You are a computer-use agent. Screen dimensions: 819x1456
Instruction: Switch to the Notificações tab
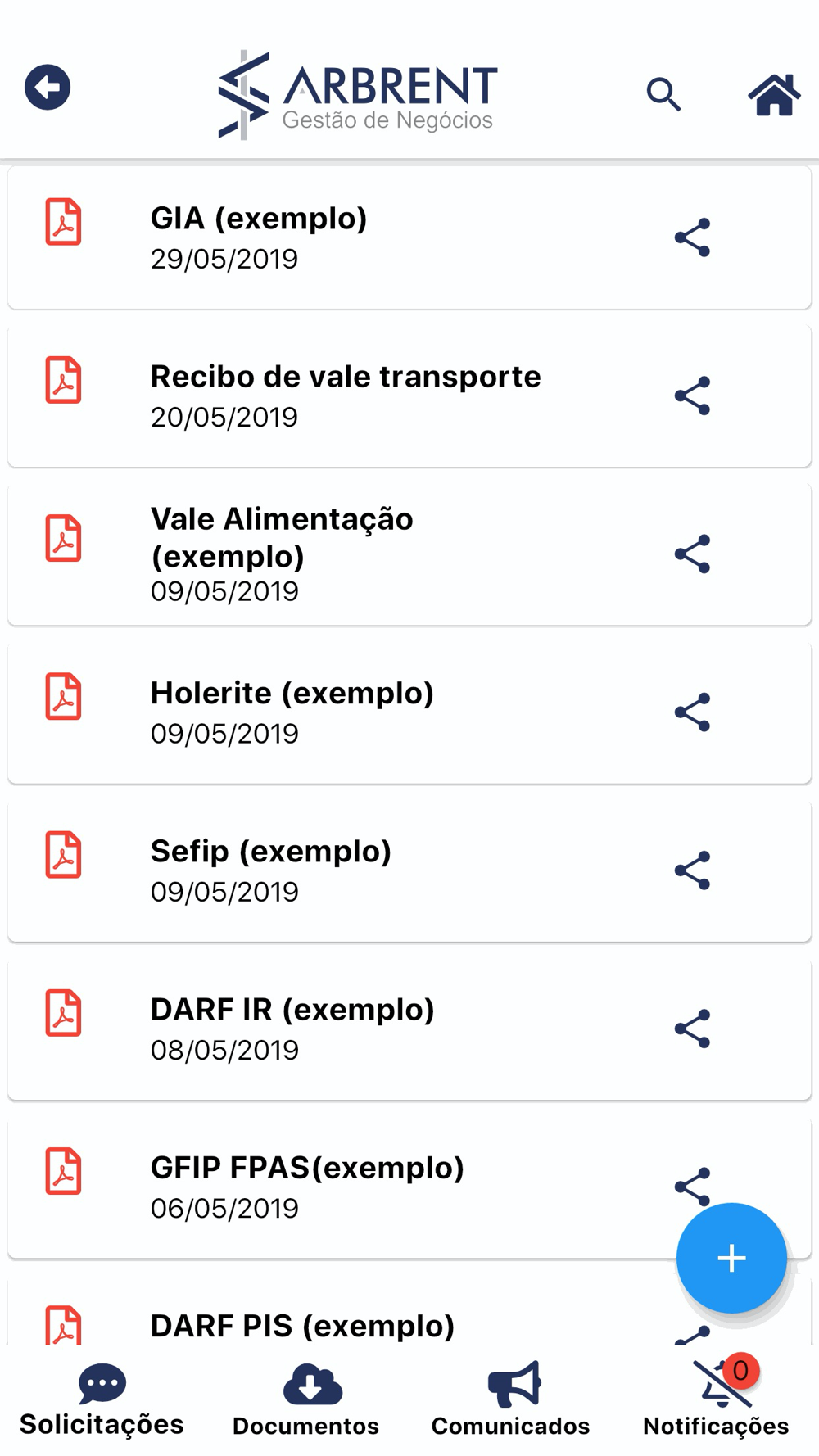click(x=717, y=1400)
